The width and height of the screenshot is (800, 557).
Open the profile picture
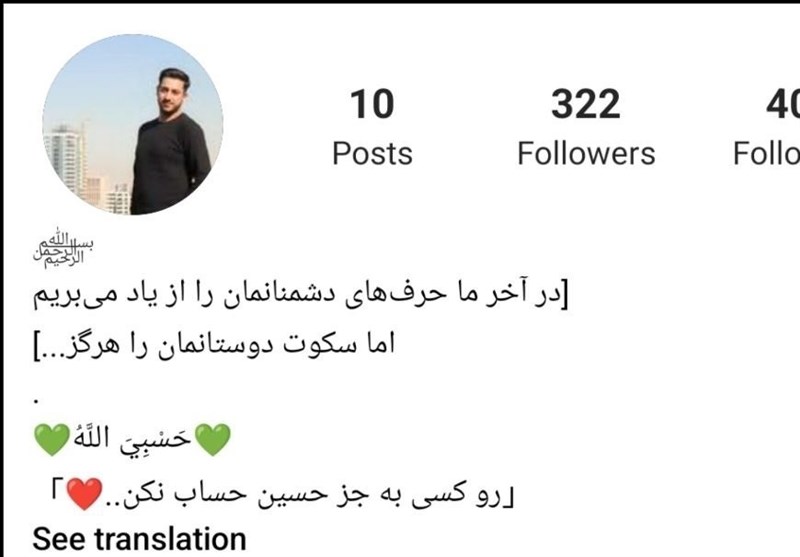[133, 126]
